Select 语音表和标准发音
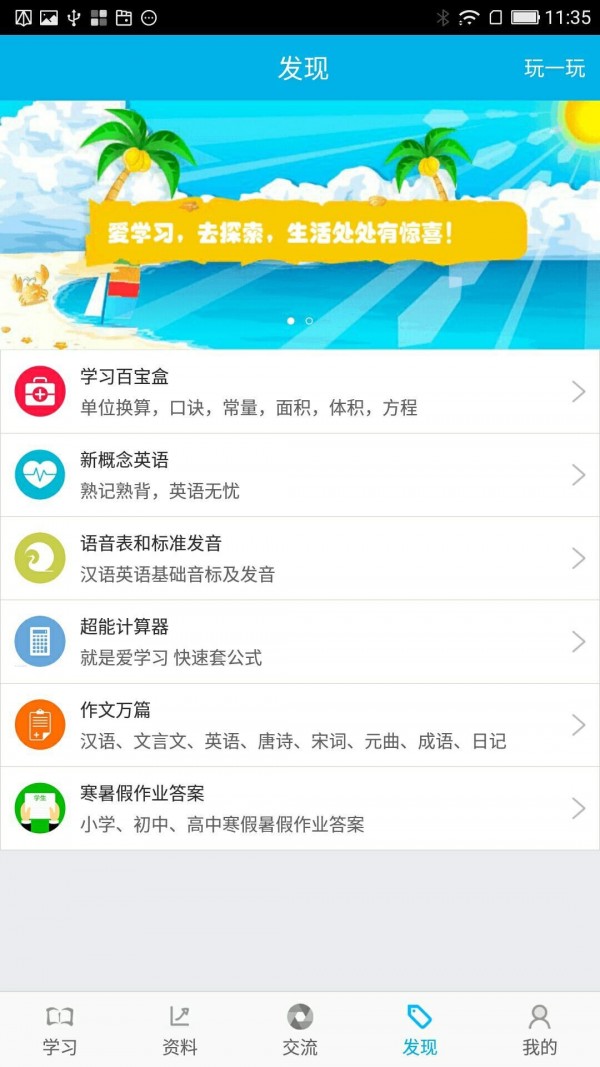 tap(300, 558)
